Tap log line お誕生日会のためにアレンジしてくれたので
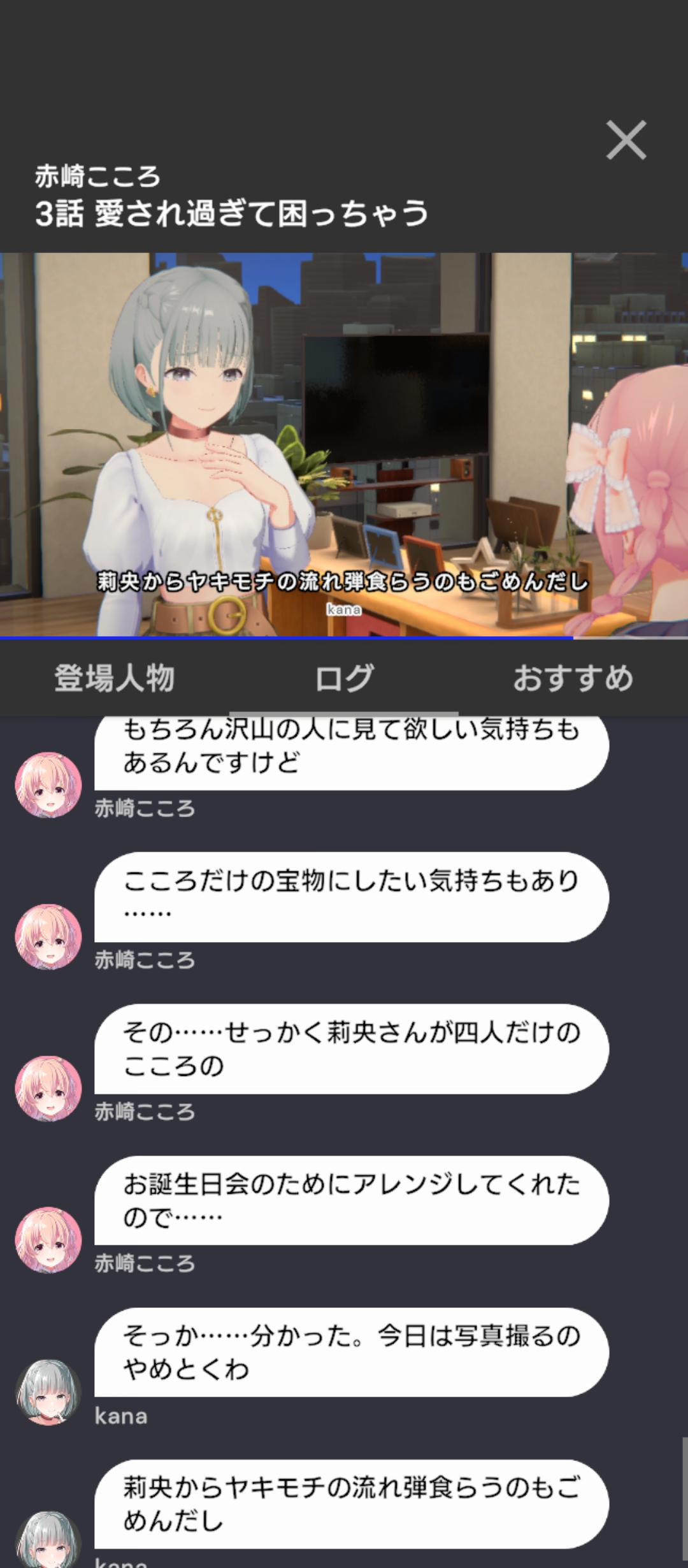 (351, 1200)
